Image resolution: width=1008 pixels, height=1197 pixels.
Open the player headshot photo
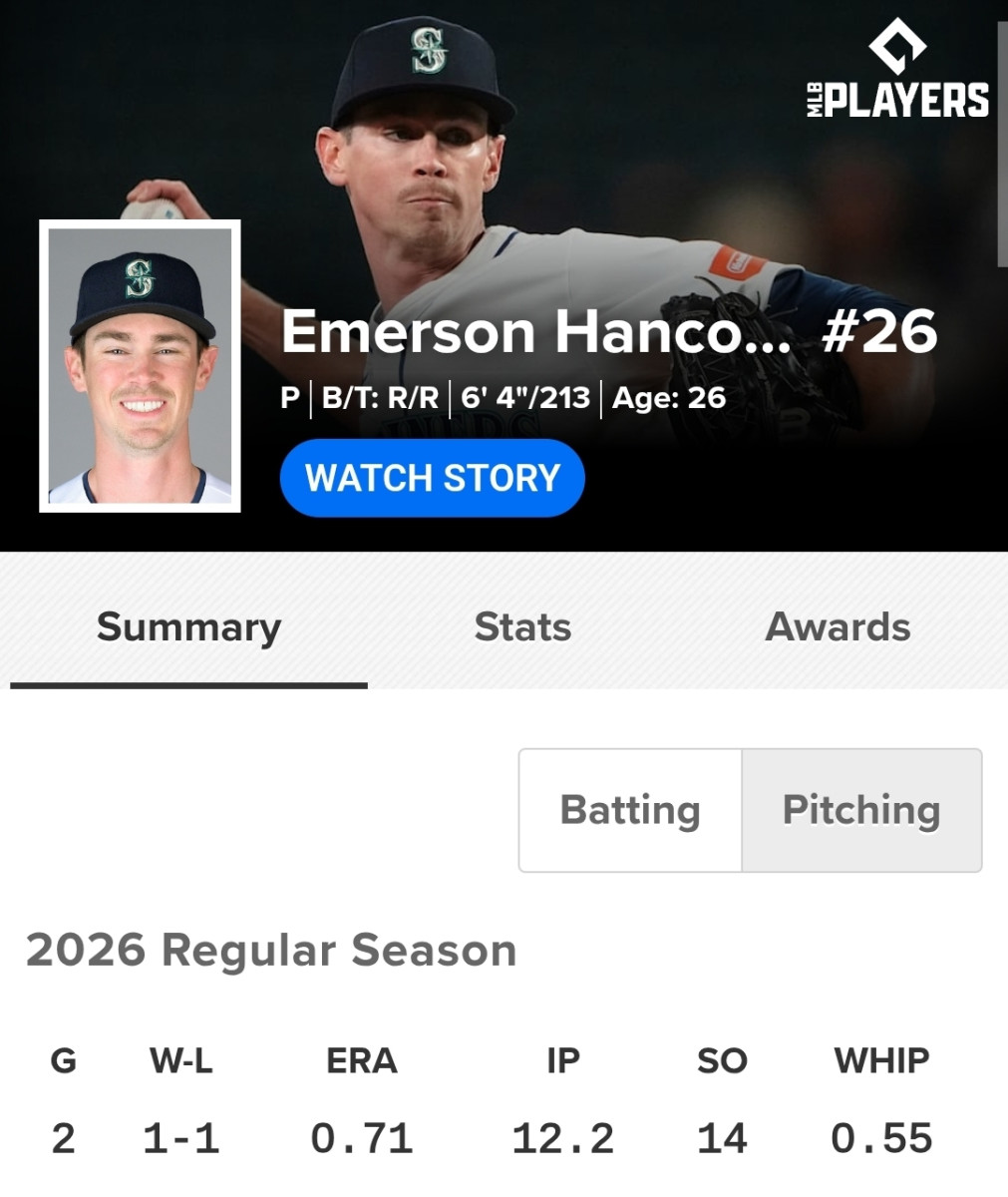click(x=140, y=364)
